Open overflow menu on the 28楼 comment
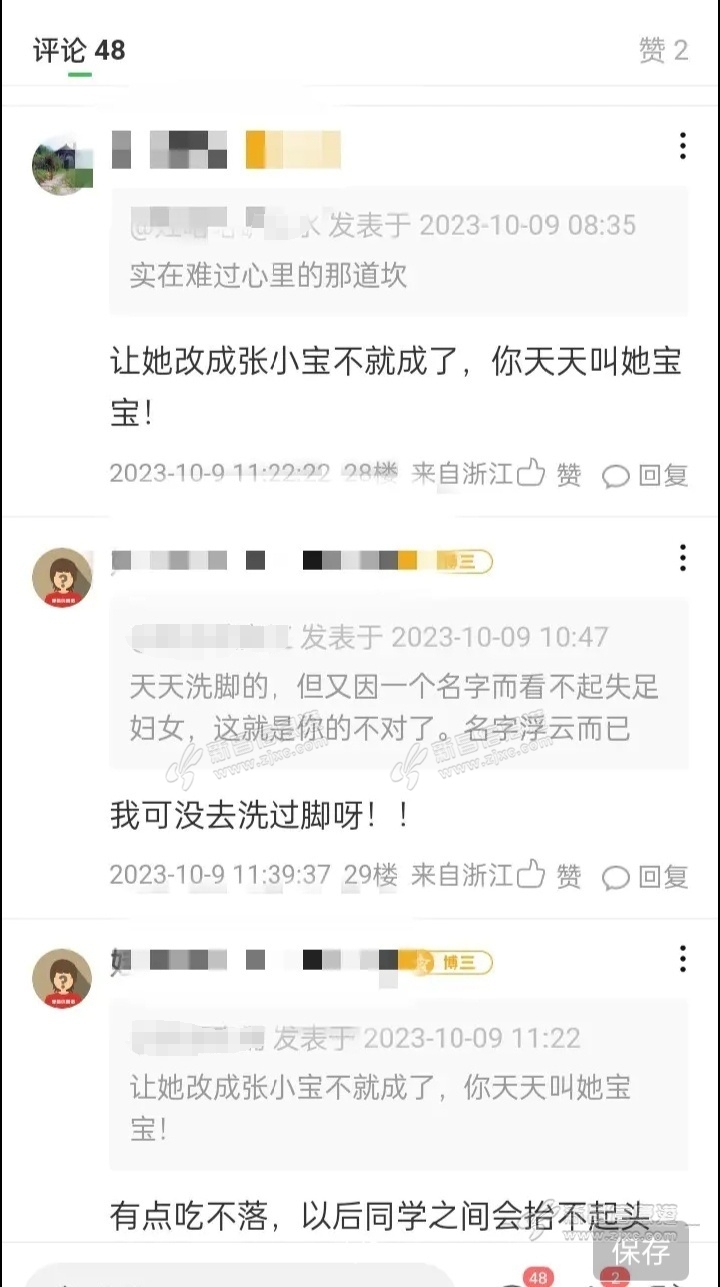 click(x=682, y=146)
